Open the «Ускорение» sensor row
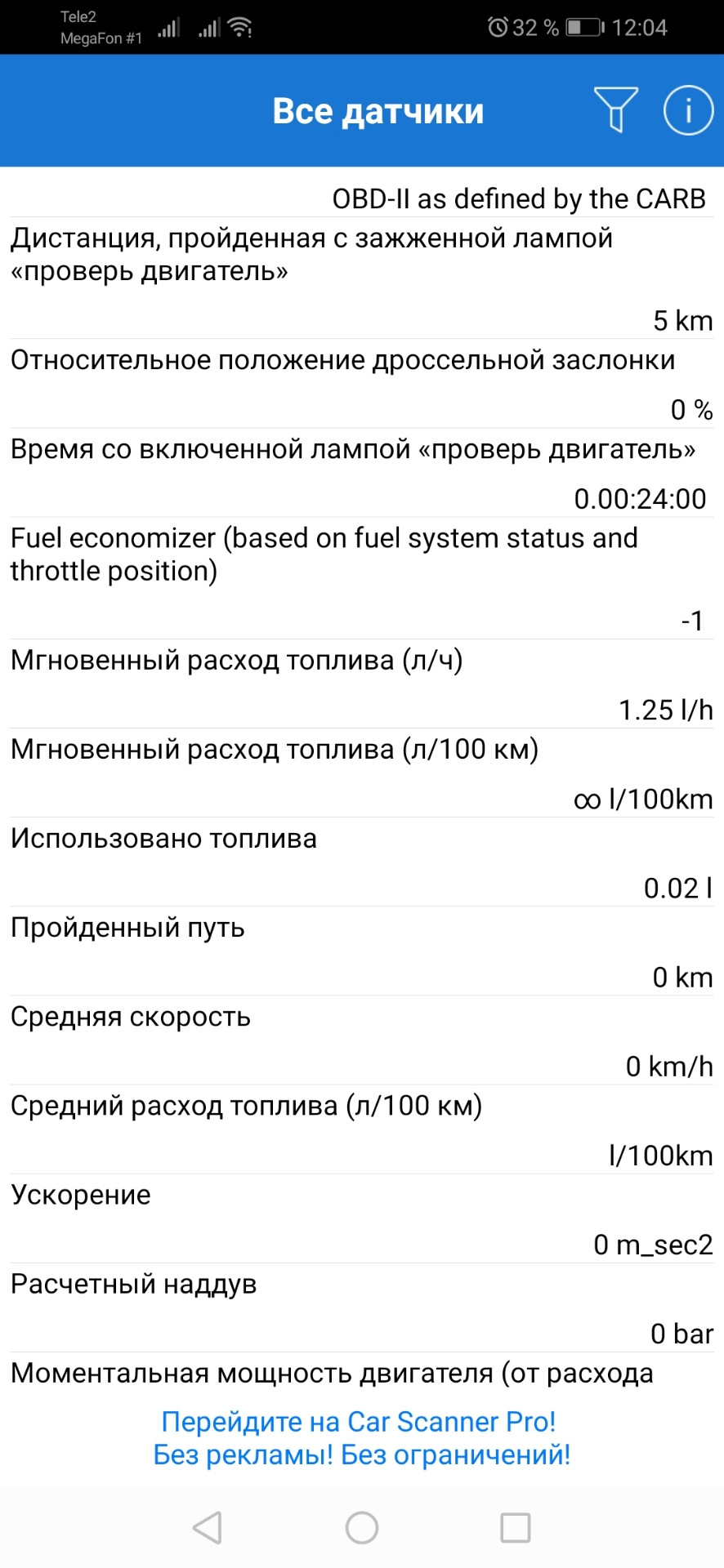Screen dimensions: 724x1568 [x=361, y=1218]
